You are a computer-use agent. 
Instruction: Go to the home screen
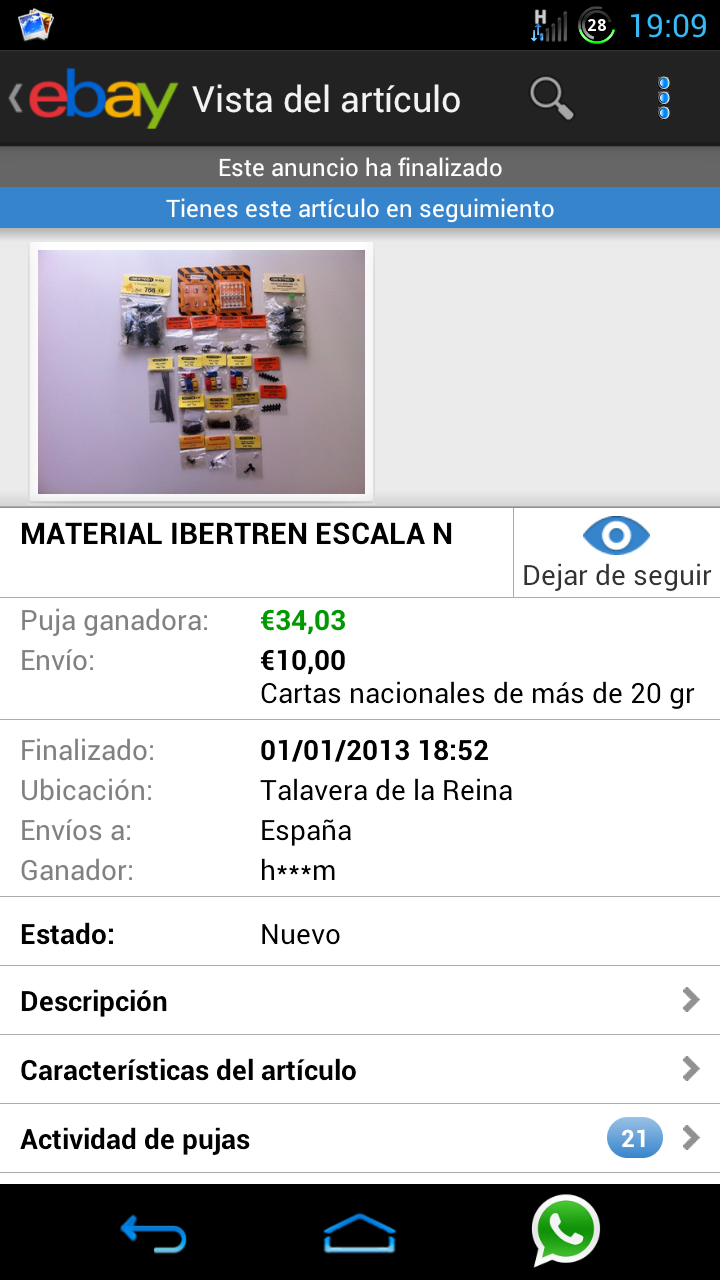click(360, 1233)
